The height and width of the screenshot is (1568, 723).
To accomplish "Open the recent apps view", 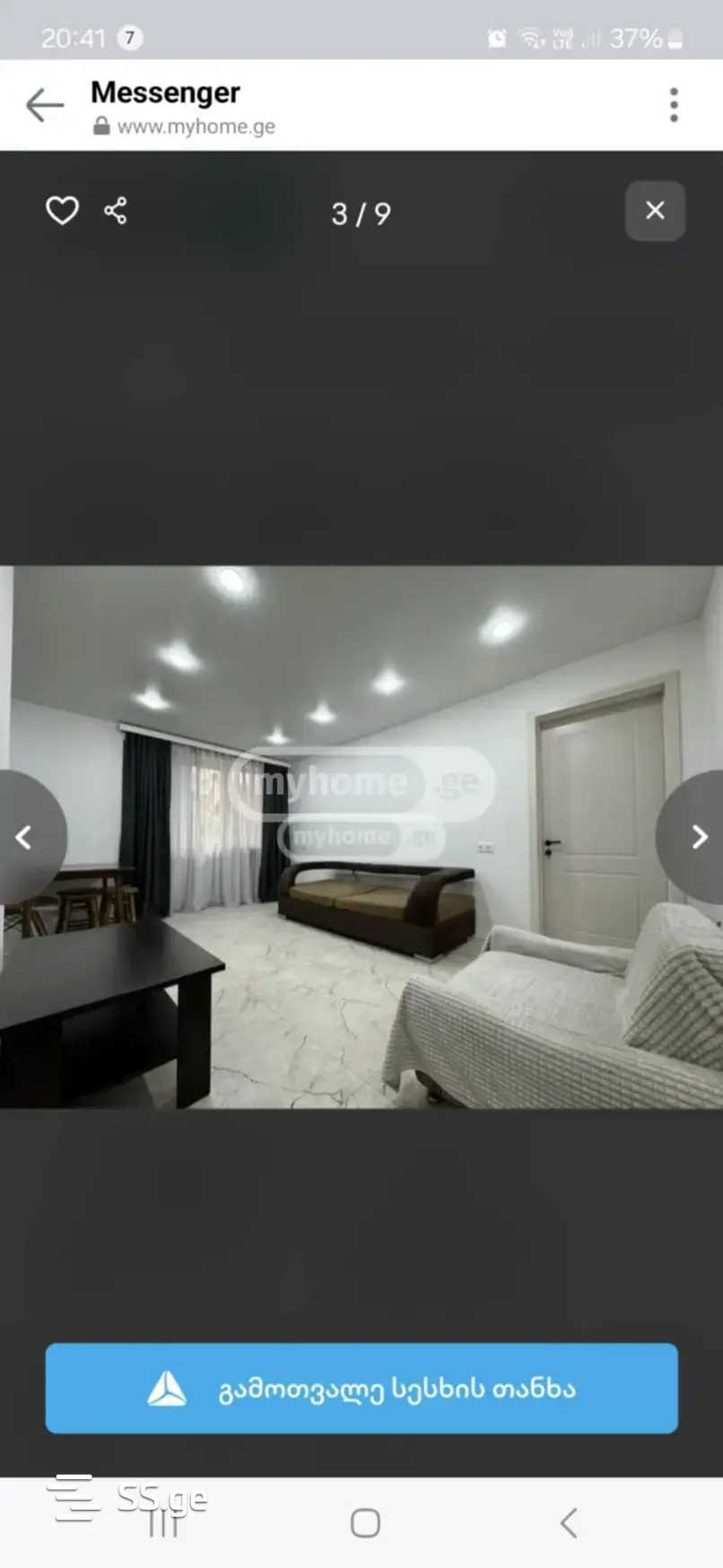I will click(163, 1522).
